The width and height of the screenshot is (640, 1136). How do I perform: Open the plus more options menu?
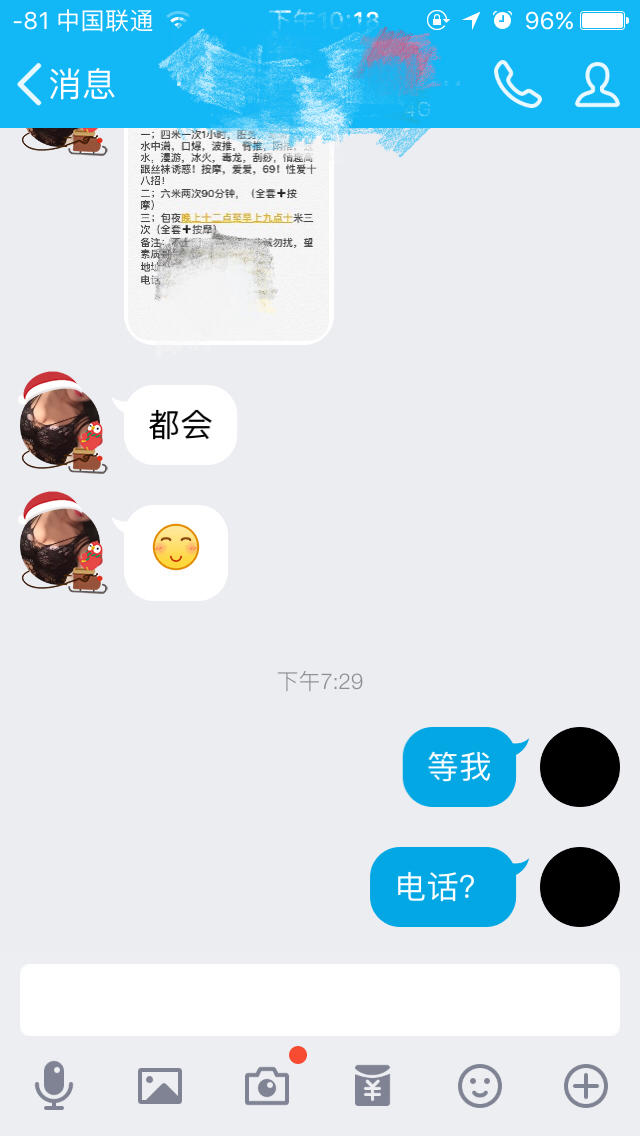pos(586,1085)
